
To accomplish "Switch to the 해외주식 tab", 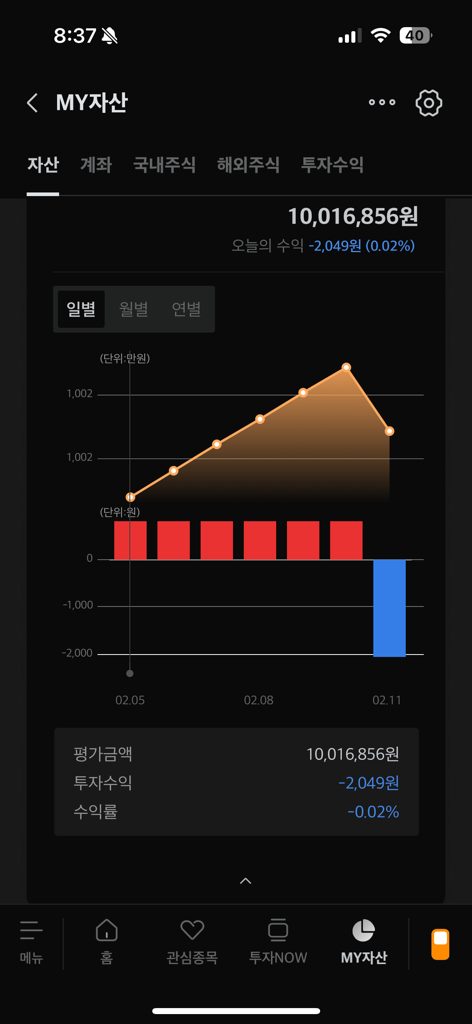I will click(x=248, y=165).
